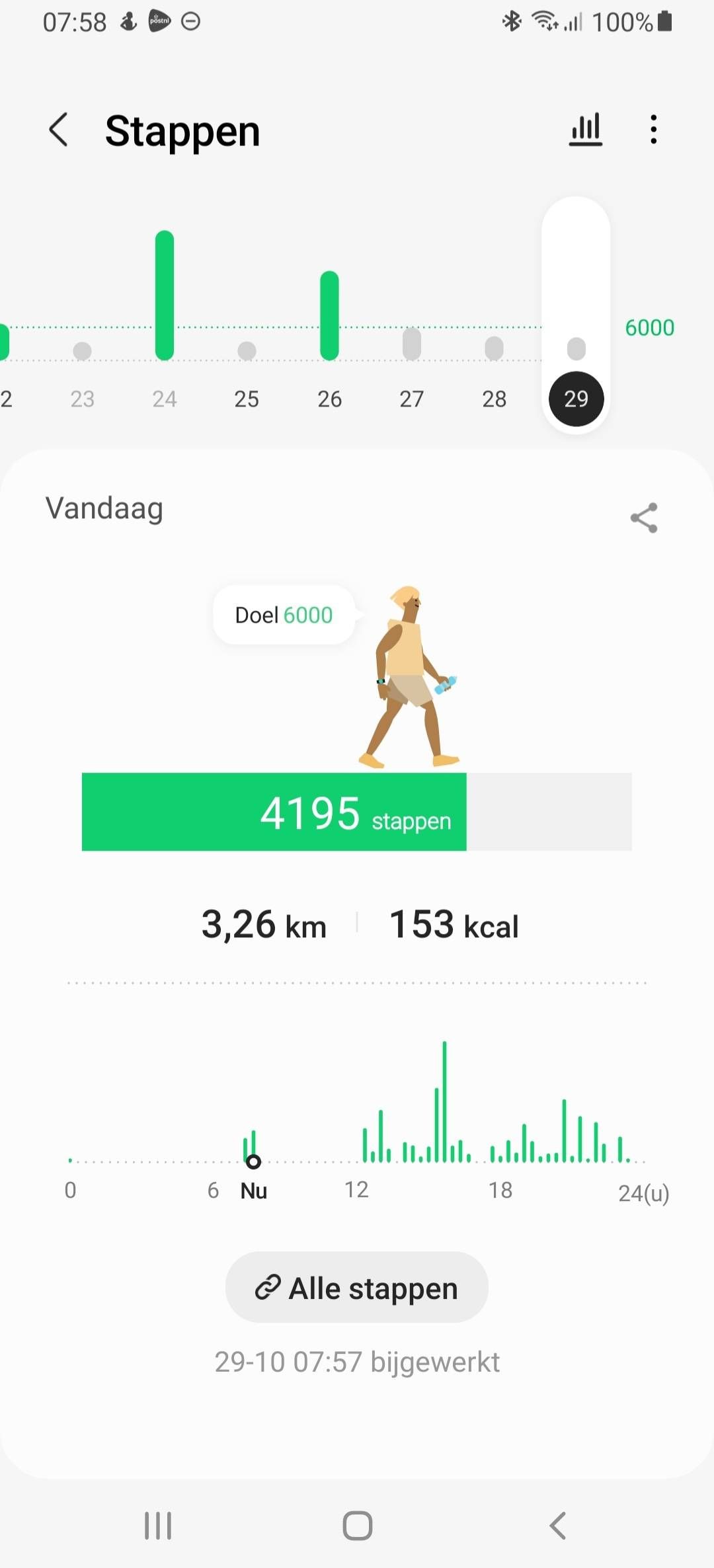
Task: Go to the system home screen
Action: pyautogui.click(x=357, y=1526)
